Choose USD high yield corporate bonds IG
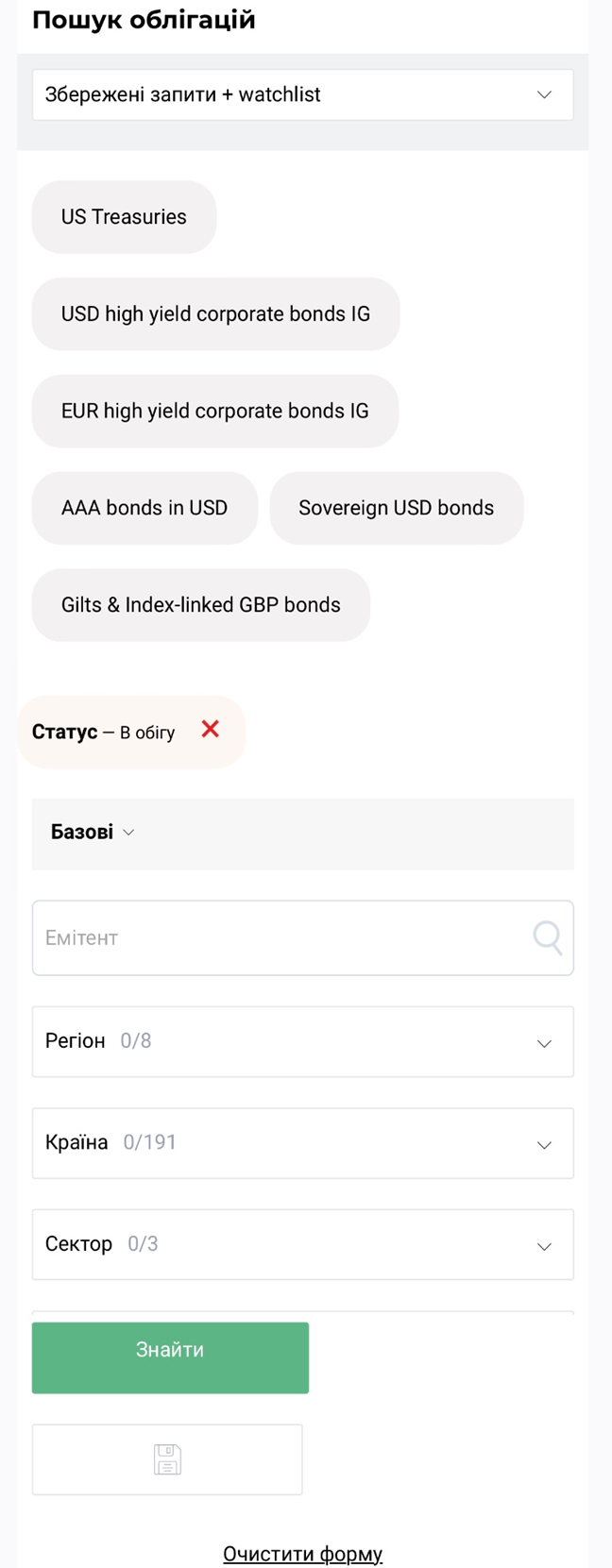This screenshot has height=1568, width=612. [215, 314]
